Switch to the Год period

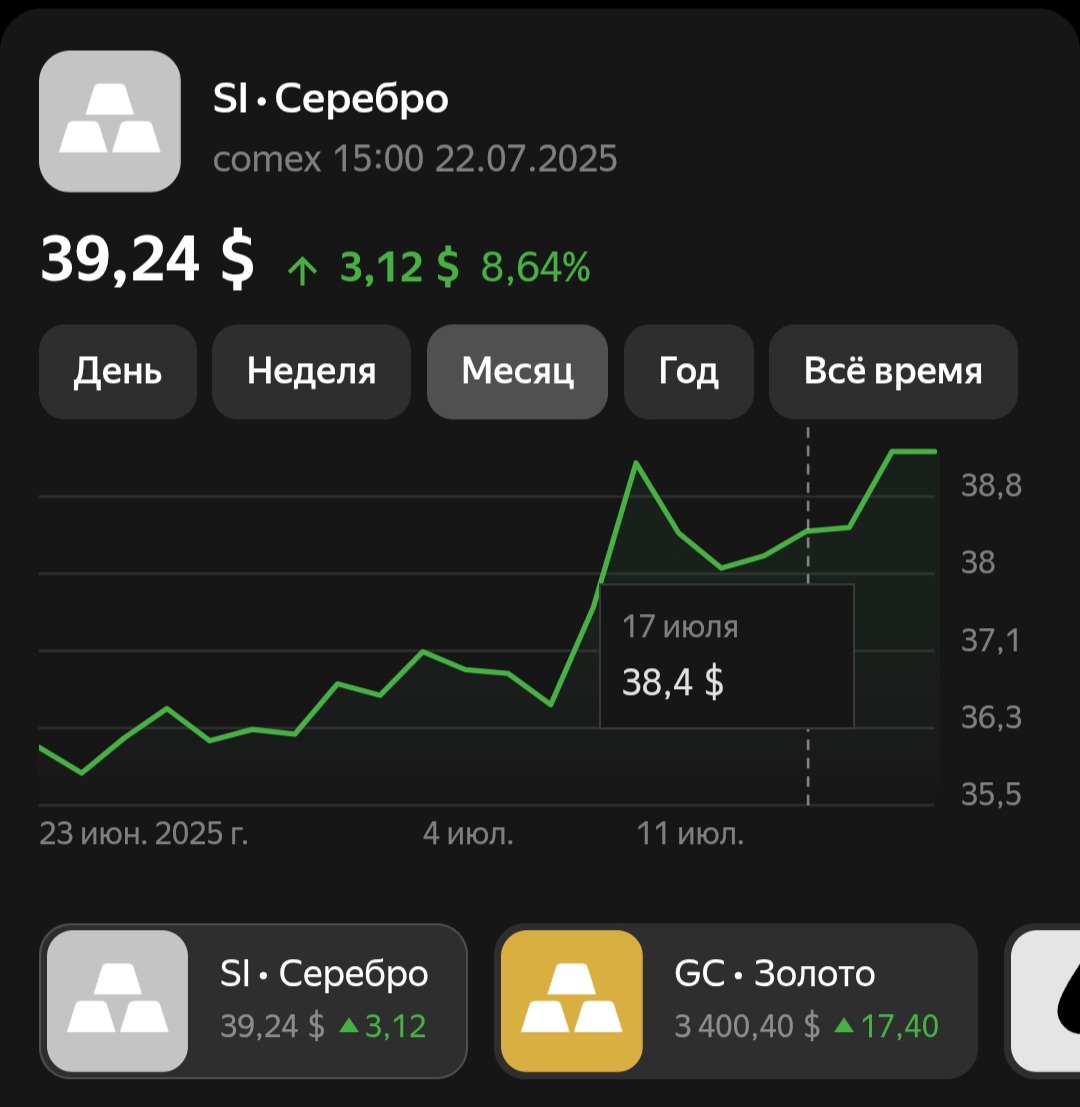coord(688,372)
